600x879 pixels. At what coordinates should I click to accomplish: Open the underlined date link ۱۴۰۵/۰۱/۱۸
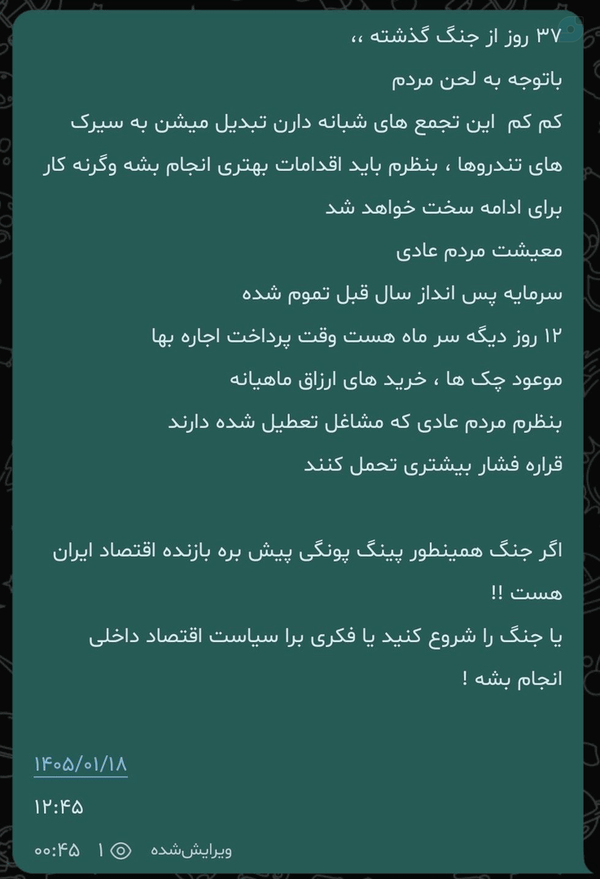(x=81, y=765)
